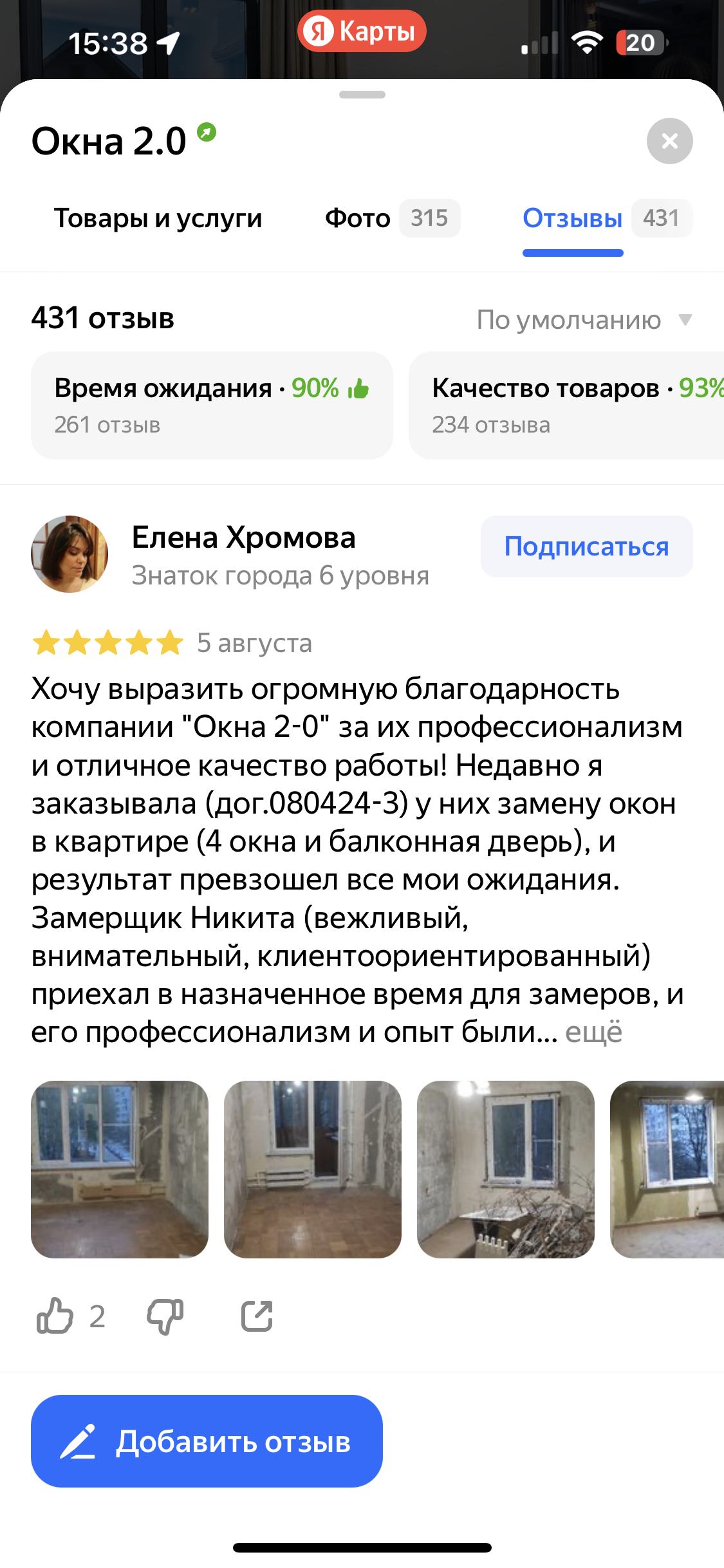
Task: Open Елена Хромова's profile avatar
Action: (70, 554)
